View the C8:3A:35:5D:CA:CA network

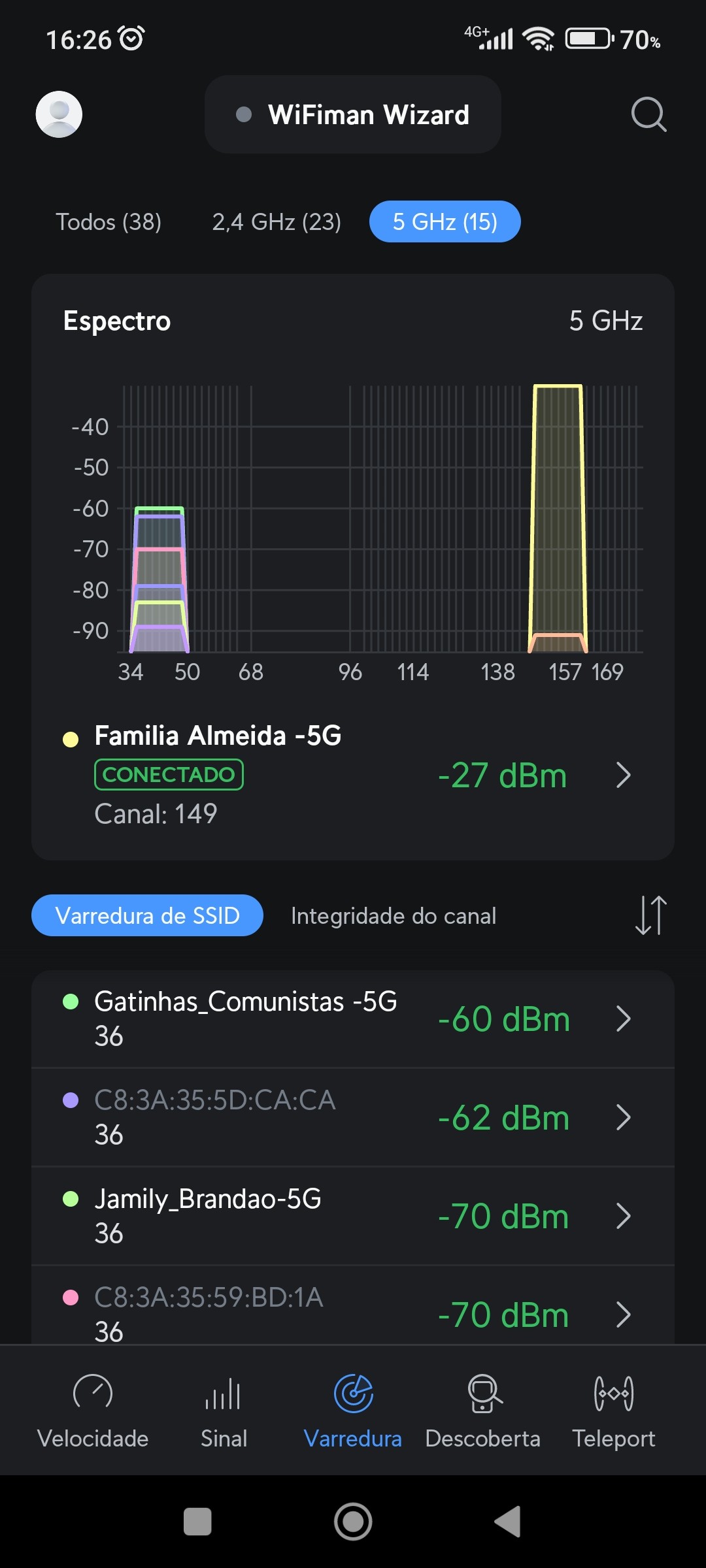pos(353,1118)
